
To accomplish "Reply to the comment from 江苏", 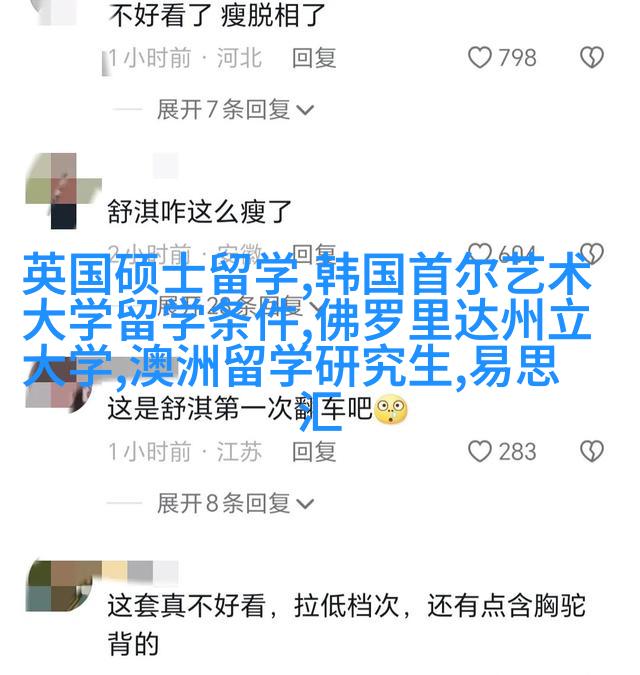I will [x=314, y=452].
